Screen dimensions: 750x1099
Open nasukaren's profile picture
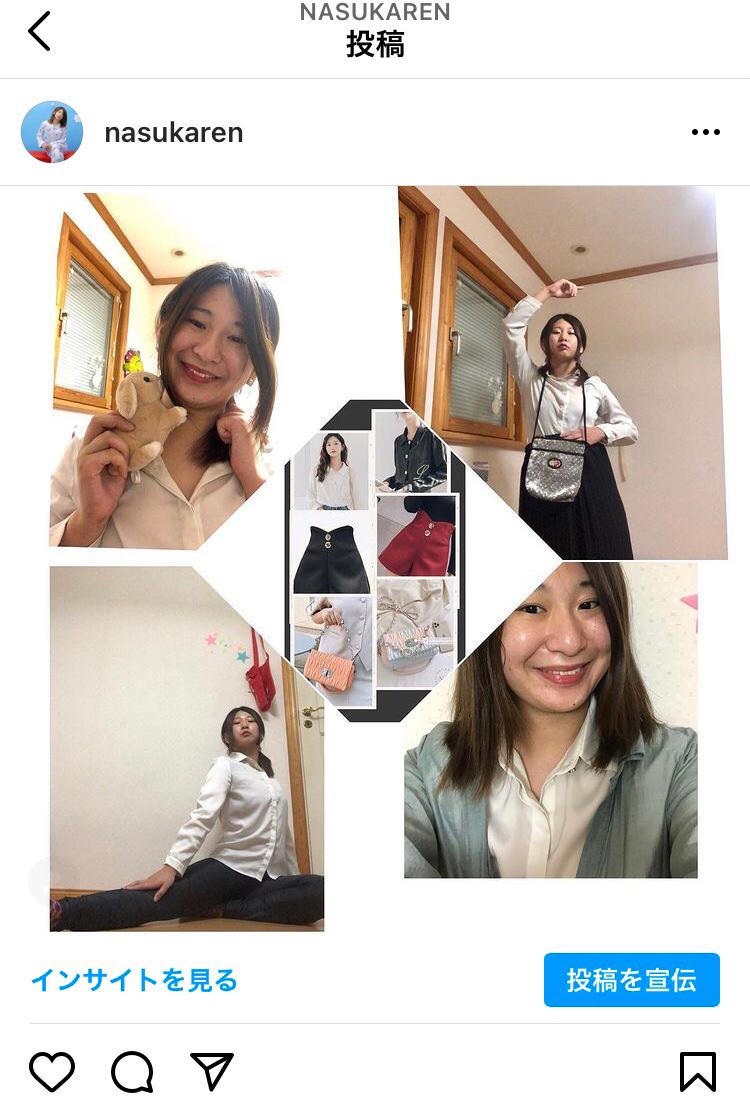coord(52,132)
